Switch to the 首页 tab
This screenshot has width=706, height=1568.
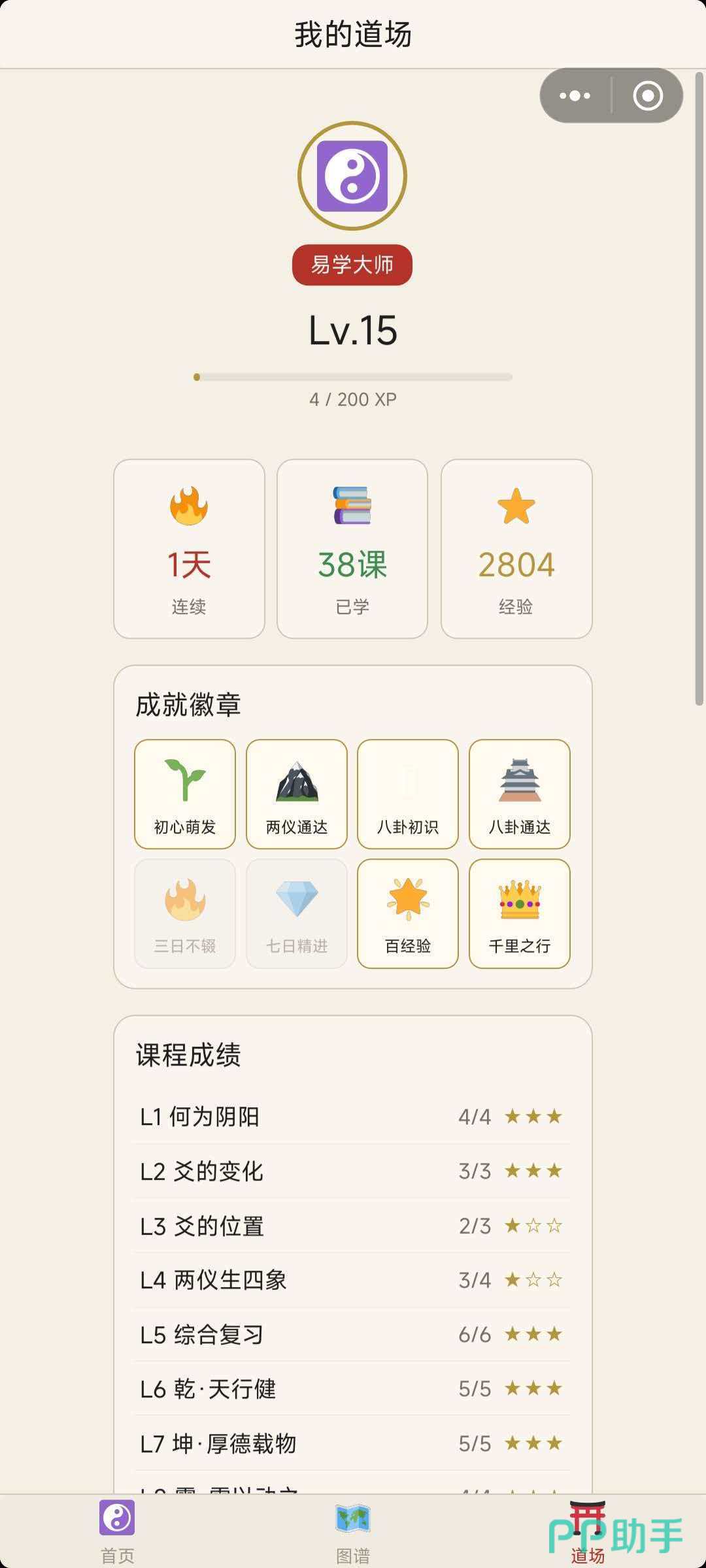tap(118, 1531)
